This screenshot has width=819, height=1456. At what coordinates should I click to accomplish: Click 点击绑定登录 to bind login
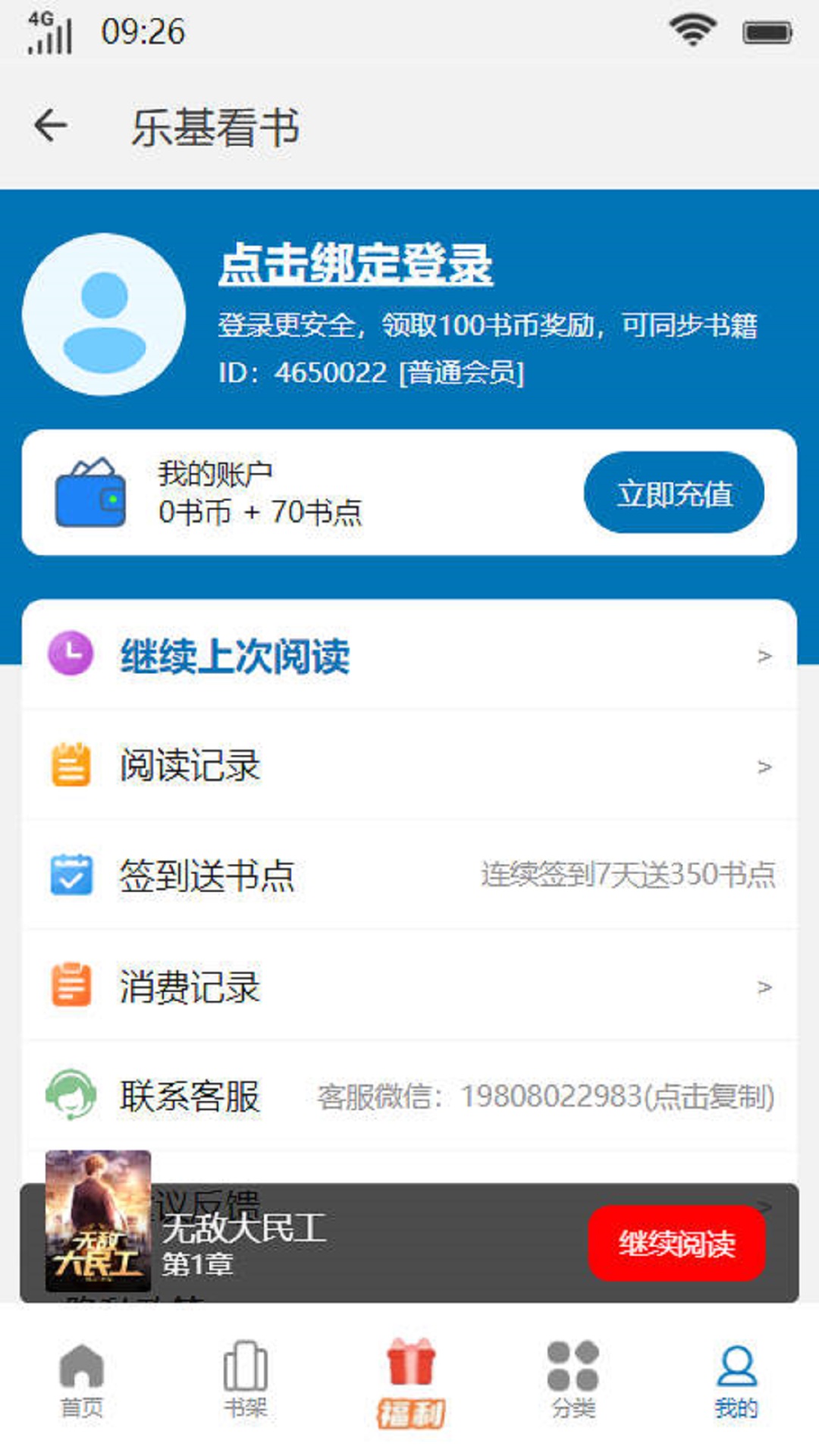click(x=355, y=264)
